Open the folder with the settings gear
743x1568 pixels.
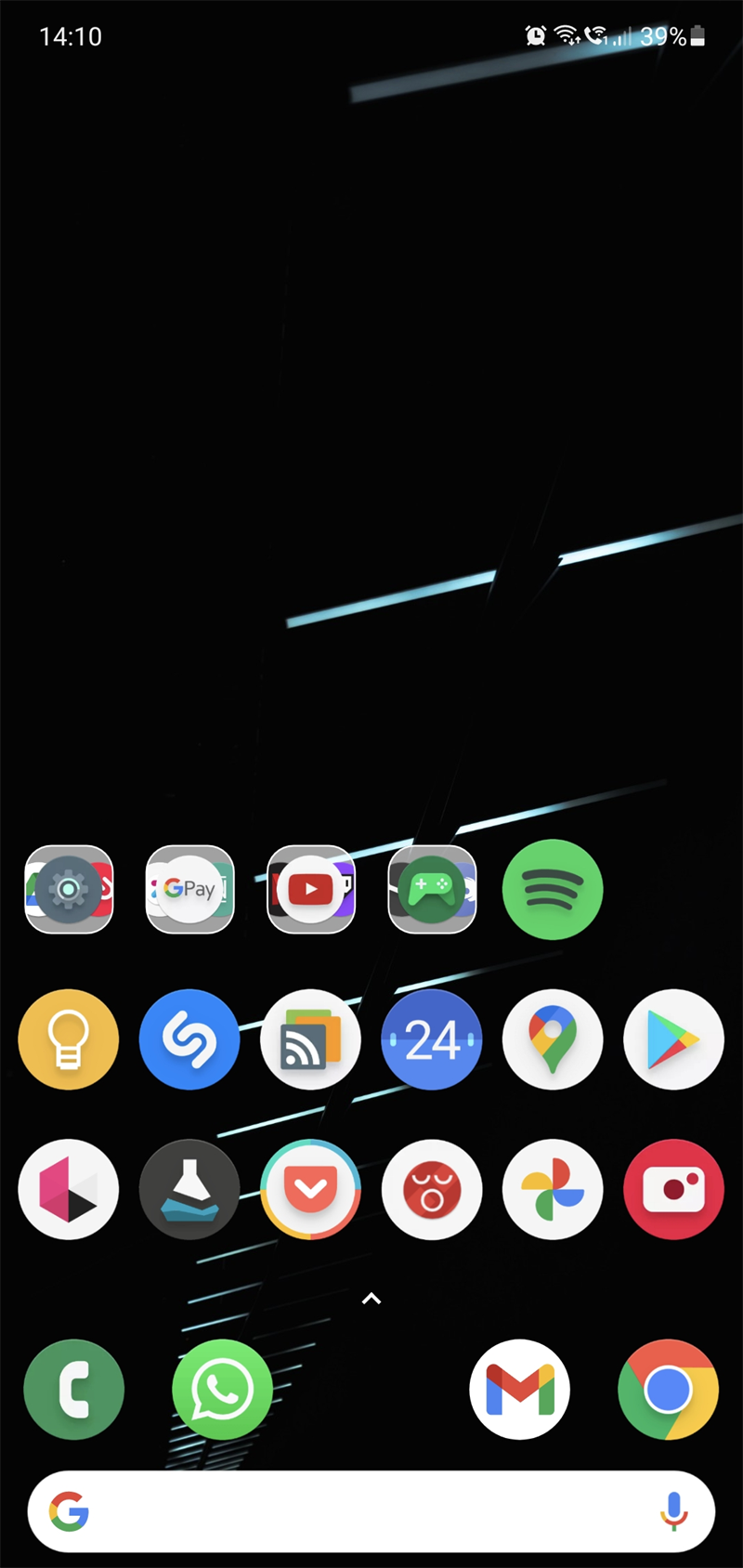coord(69,890)
